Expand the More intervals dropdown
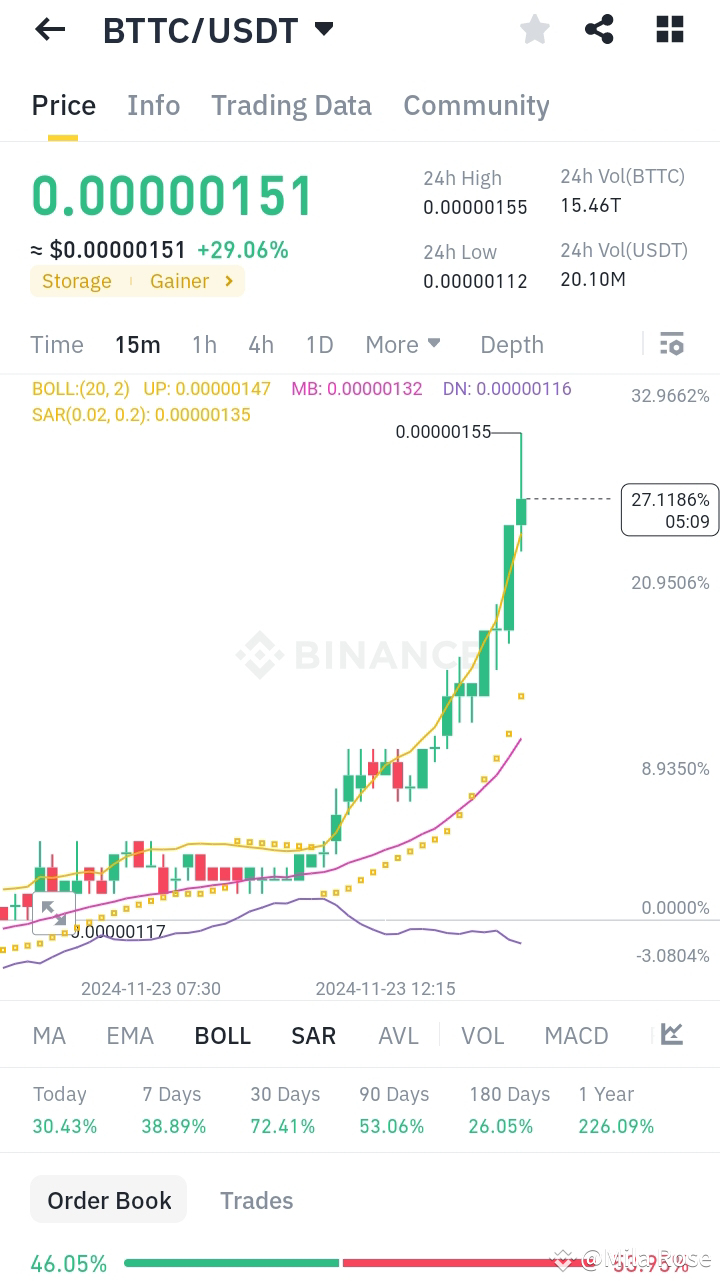The image size is (720, 1281). pyautogui.click(x=402, y=344)
